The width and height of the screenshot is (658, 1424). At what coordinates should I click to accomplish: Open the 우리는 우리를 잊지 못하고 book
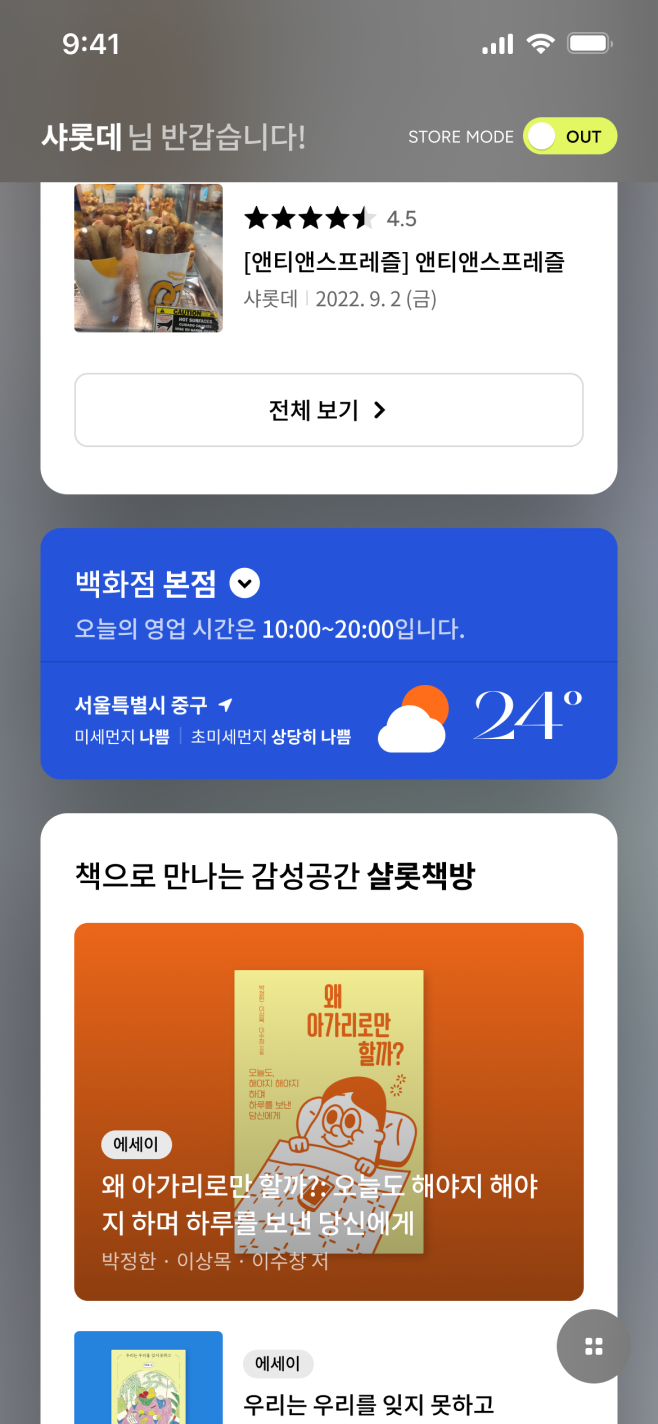tap(368, 1403)
